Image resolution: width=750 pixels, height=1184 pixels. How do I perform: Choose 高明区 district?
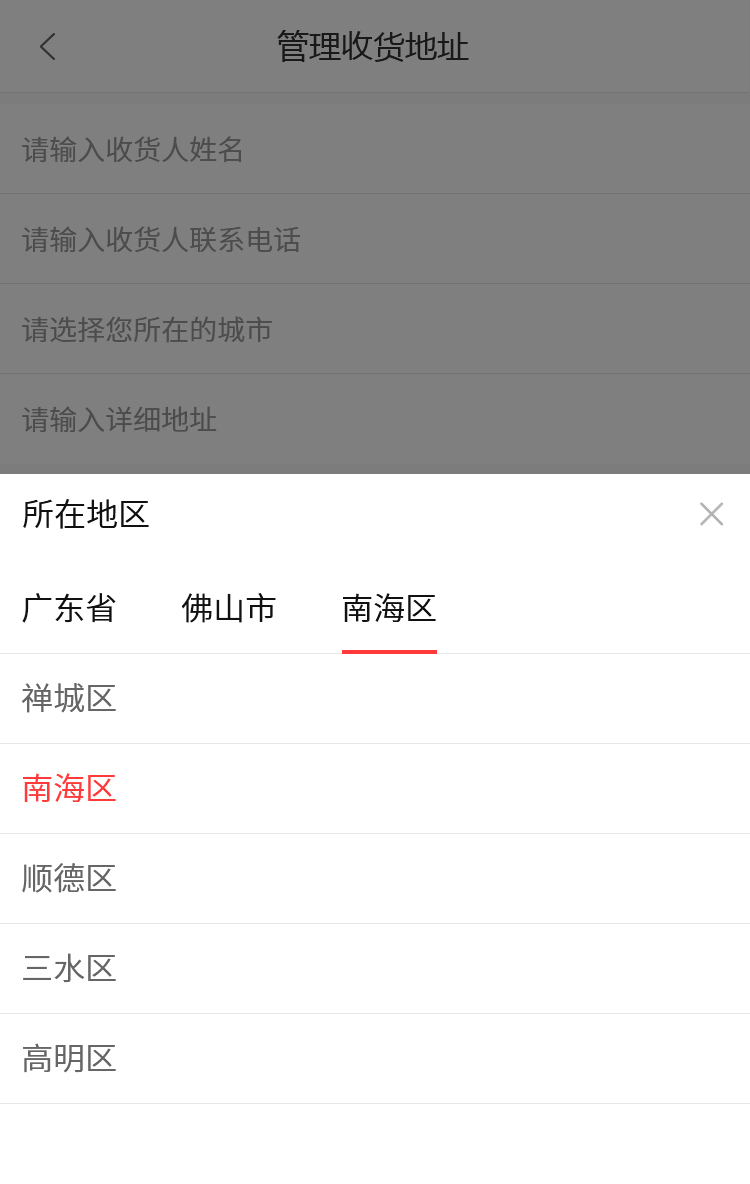(70, 1058)
